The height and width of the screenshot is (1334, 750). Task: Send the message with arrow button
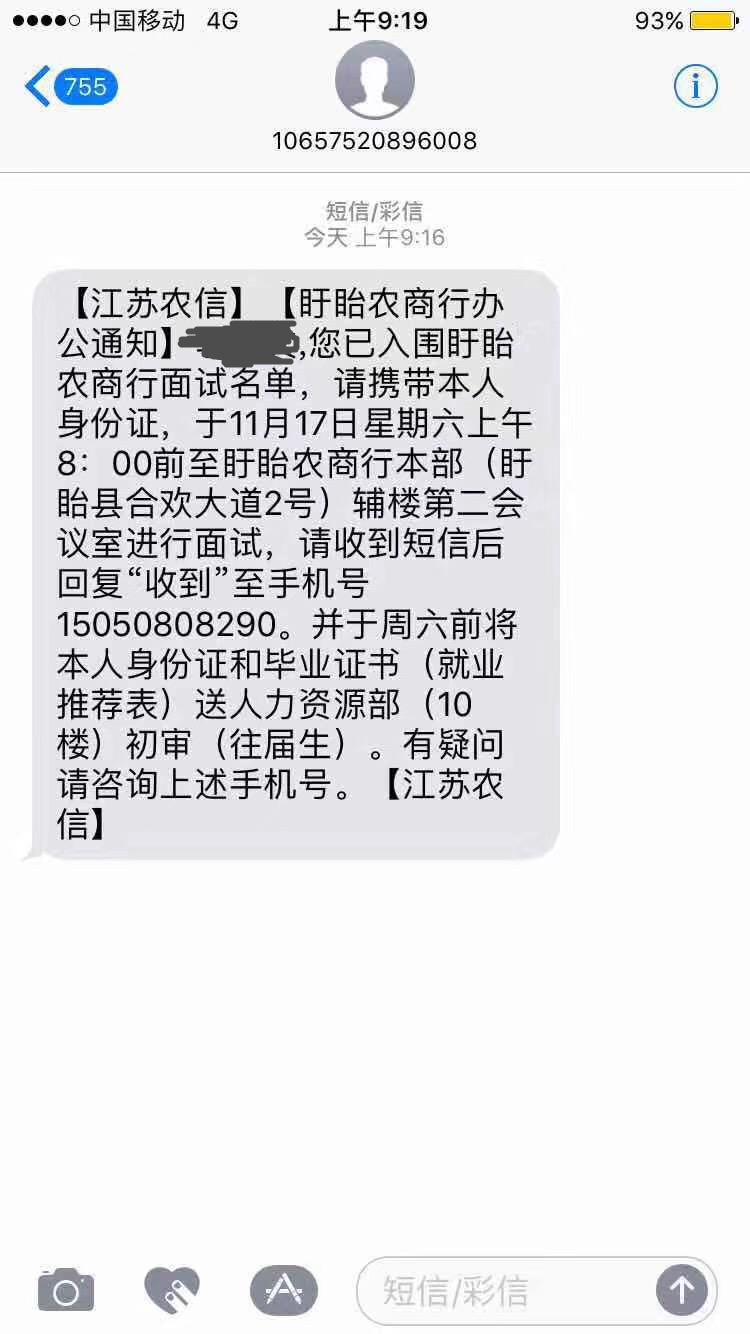click(x=681, y=1291)
